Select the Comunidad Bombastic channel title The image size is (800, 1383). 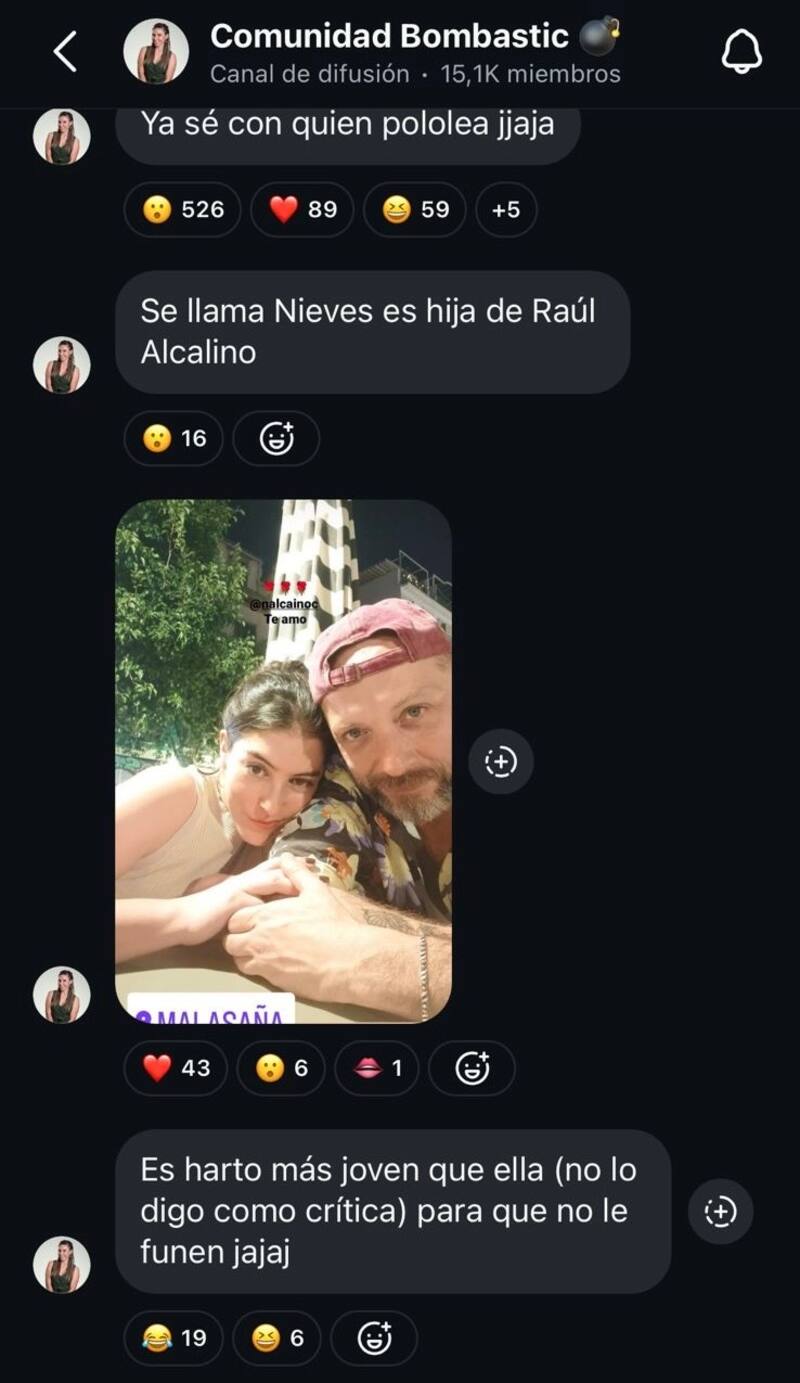[x=385, y=36]
